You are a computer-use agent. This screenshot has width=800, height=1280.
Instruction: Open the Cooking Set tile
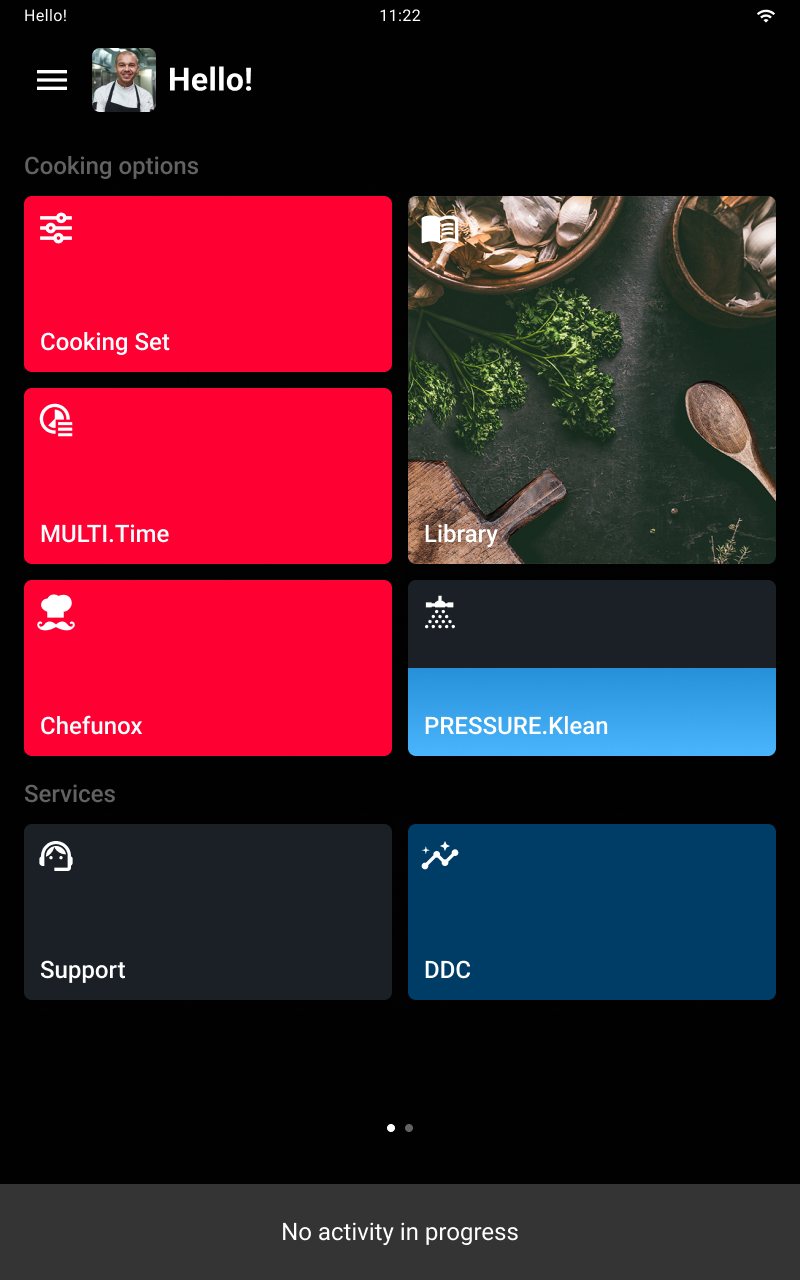click(208, 284)
